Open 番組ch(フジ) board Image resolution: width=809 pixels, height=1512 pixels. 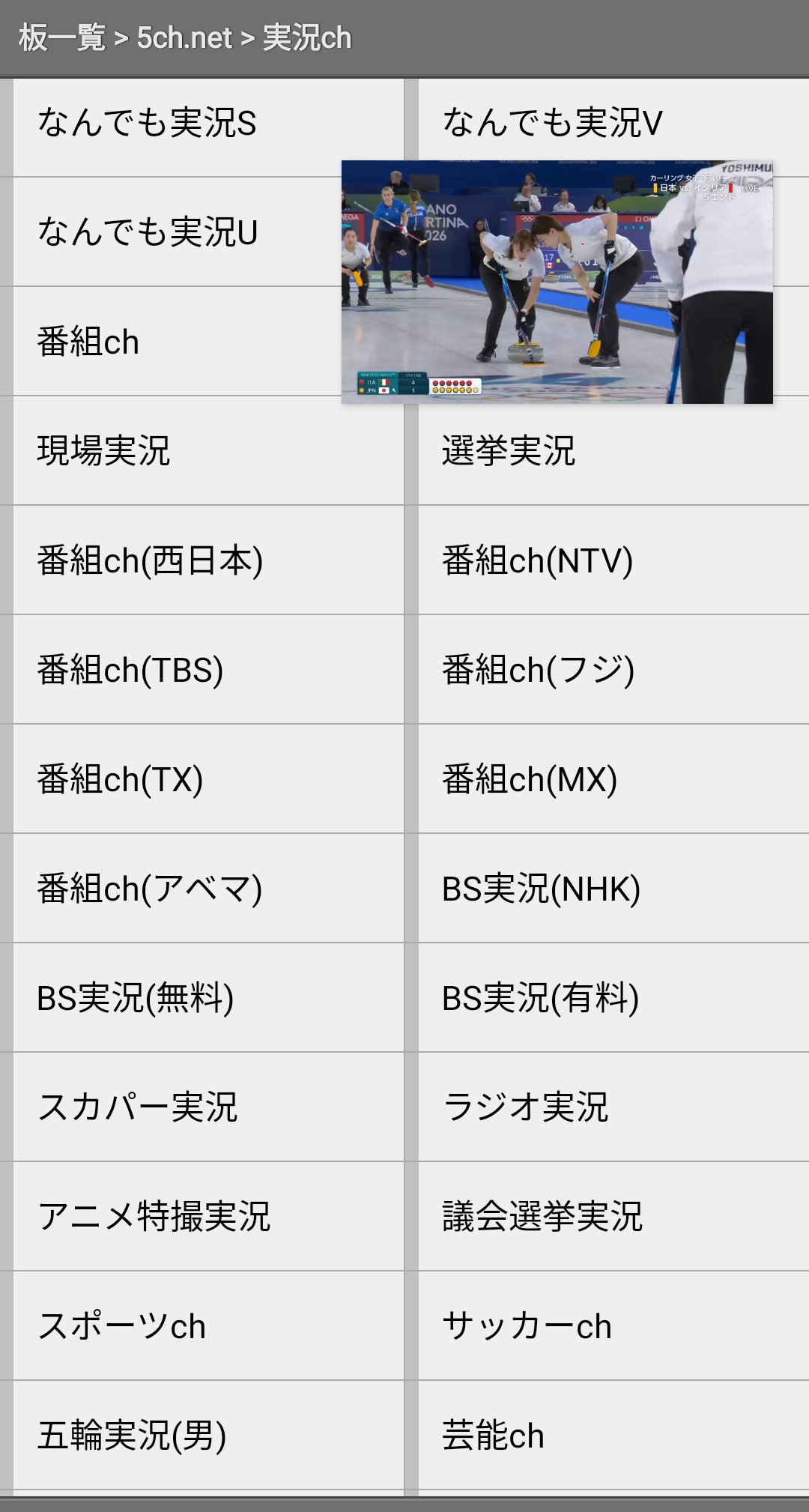click(538, 670)
